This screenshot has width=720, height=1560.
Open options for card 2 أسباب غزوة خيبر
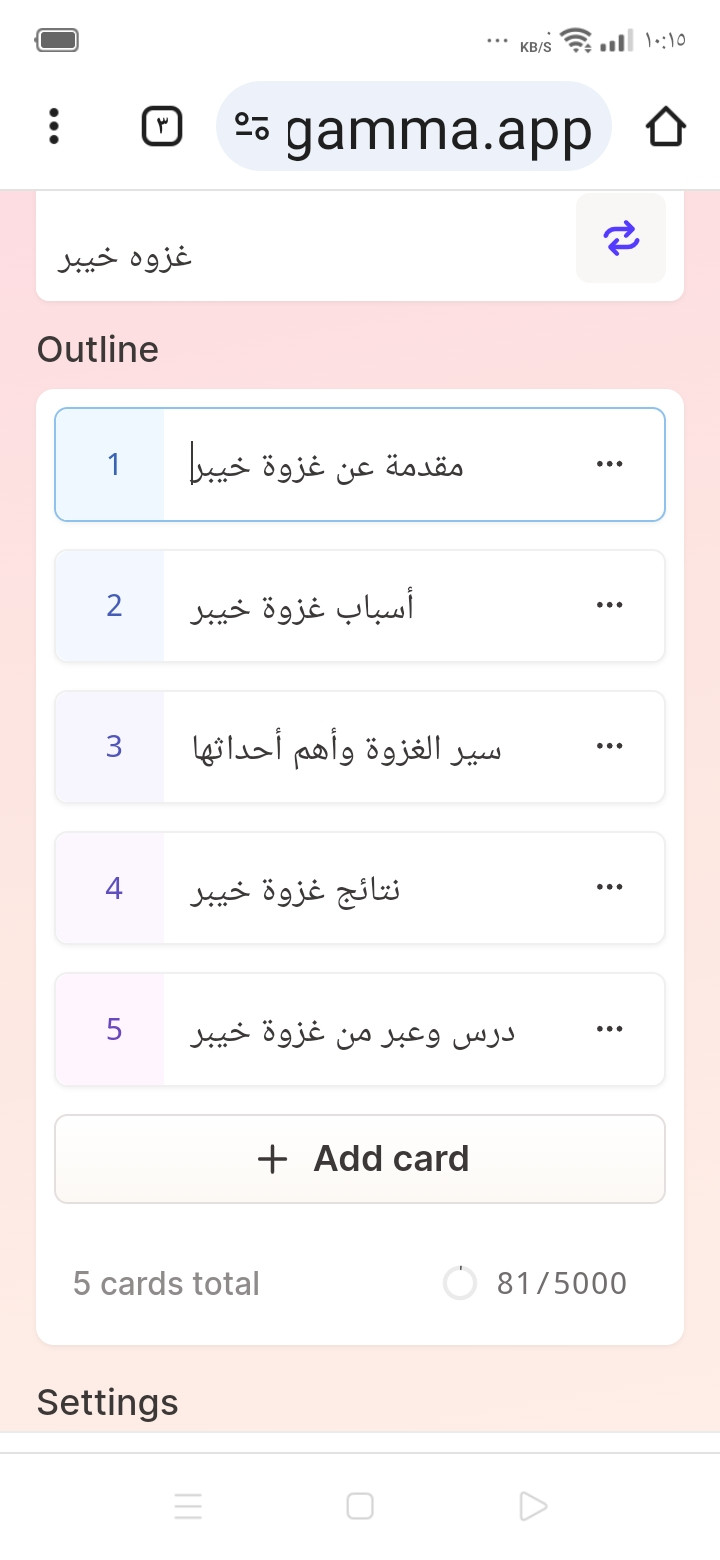coord(609,605)
